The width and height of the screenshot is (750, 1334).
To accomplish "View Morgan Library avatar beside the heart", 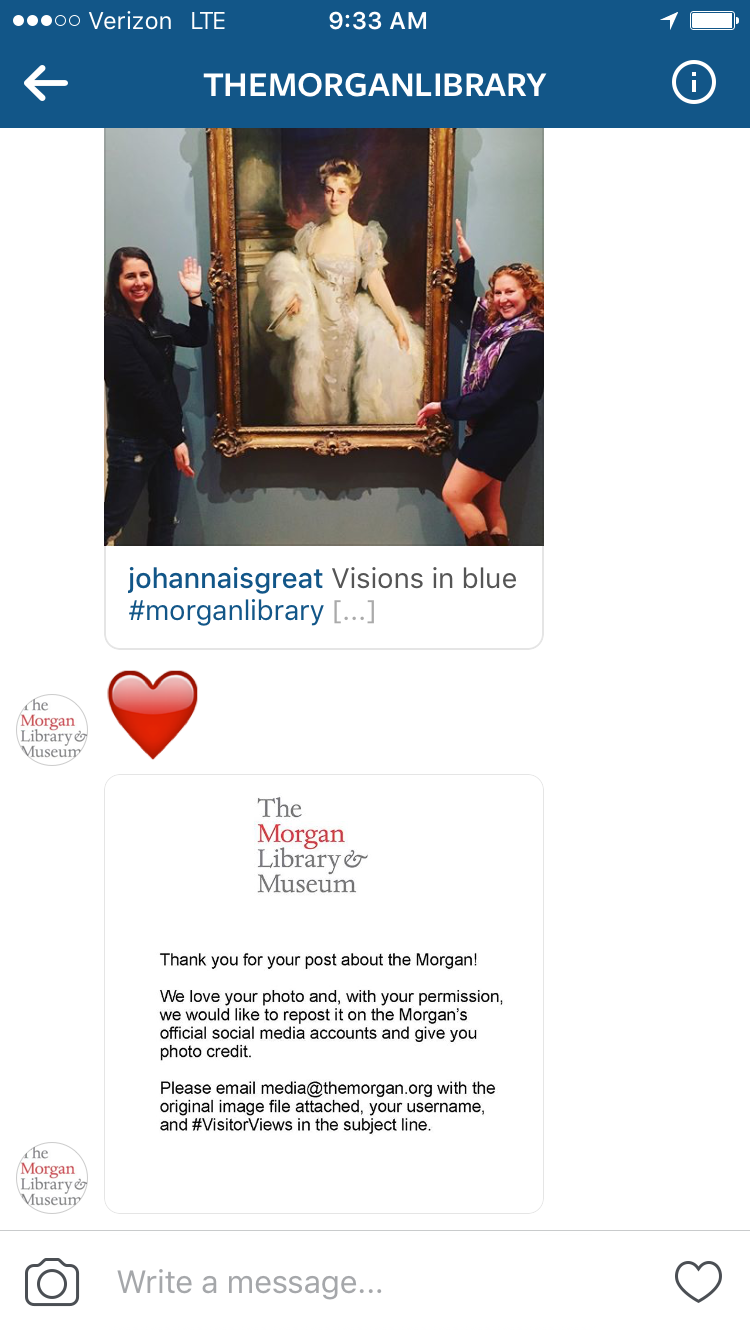I will pos(53,730).
